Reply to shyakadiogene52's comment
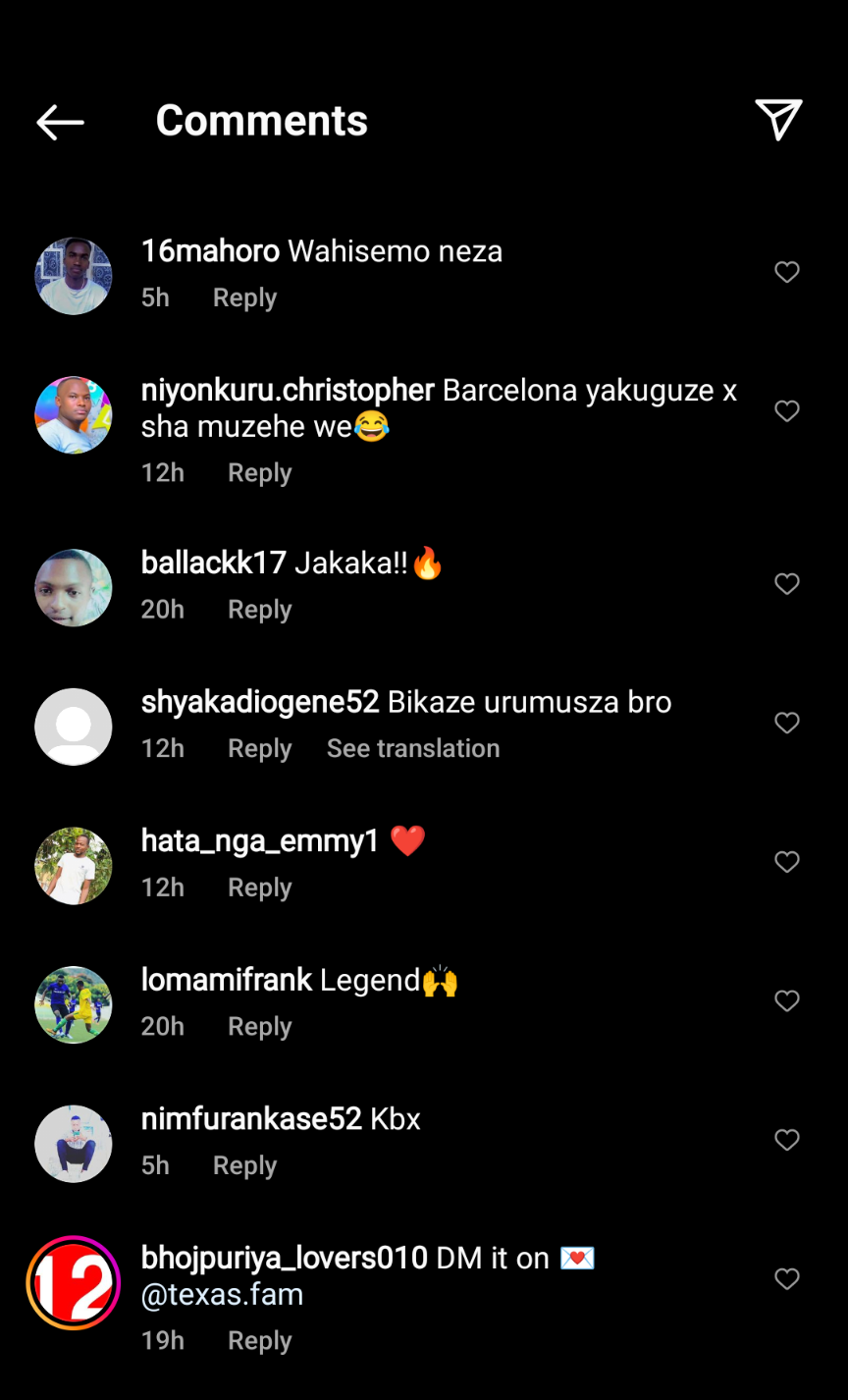Viewport: 848px width, 1400px height. point(259,748)
